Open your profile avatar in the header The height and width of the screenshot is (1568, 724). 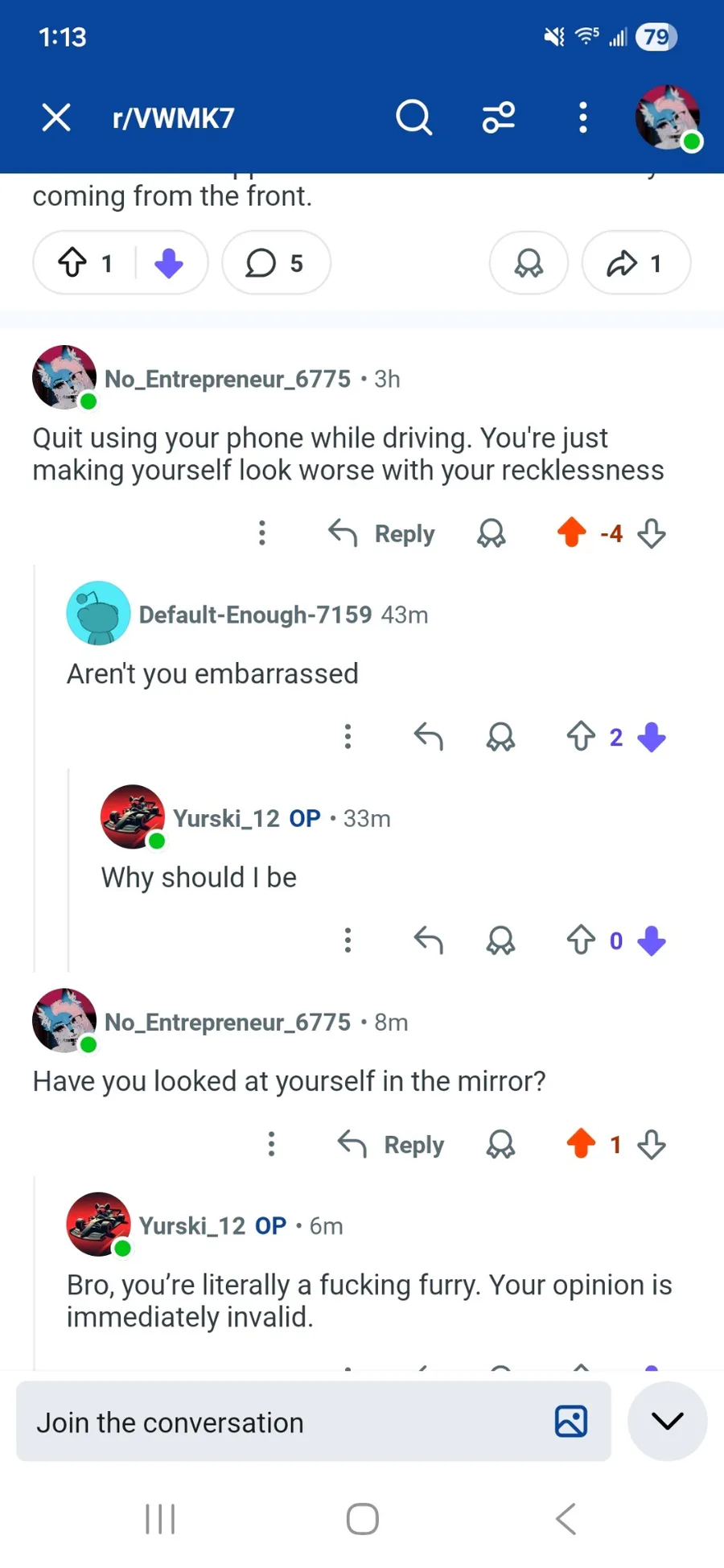click(668, 117)
